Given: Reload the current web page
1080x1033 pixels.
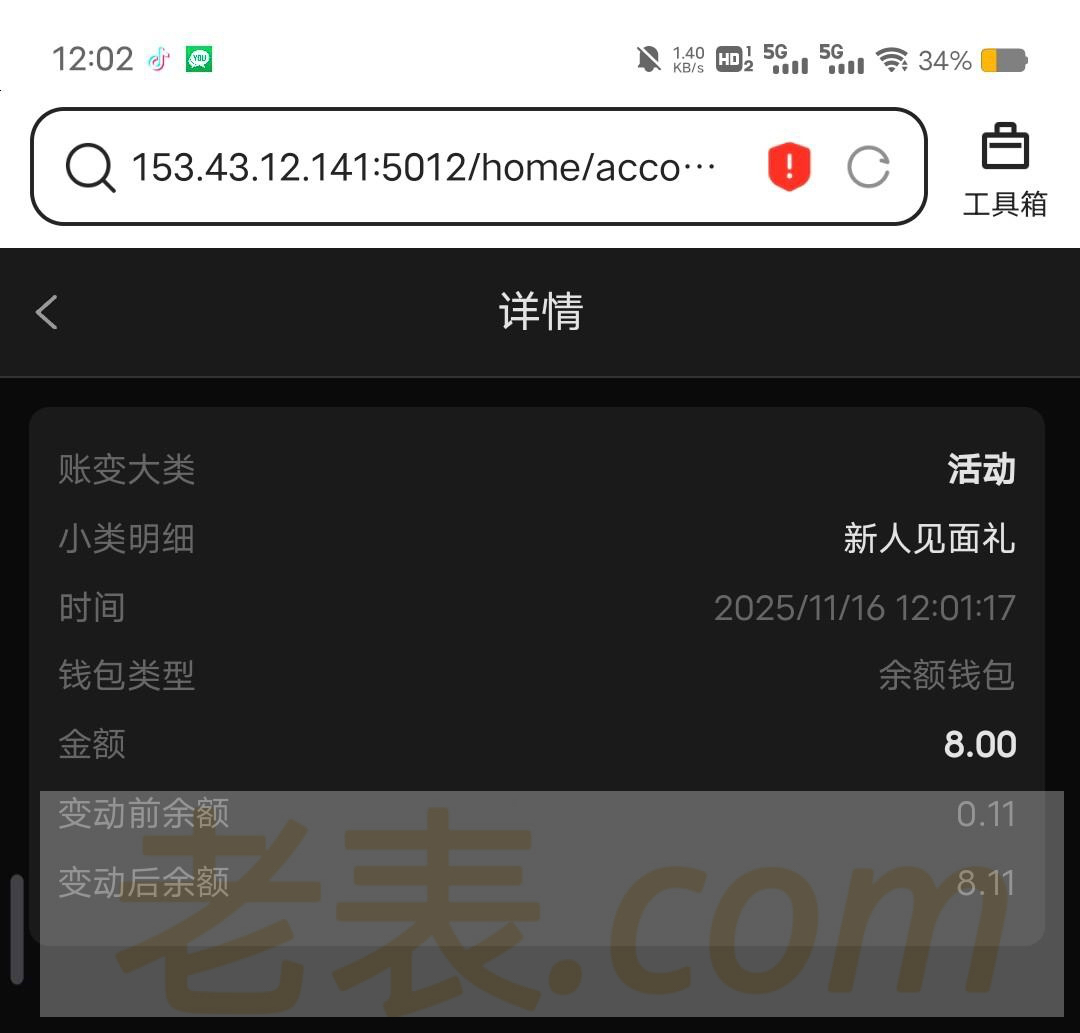Looking at the screenshot, I should pyautogui.click(x=868, y=167).
